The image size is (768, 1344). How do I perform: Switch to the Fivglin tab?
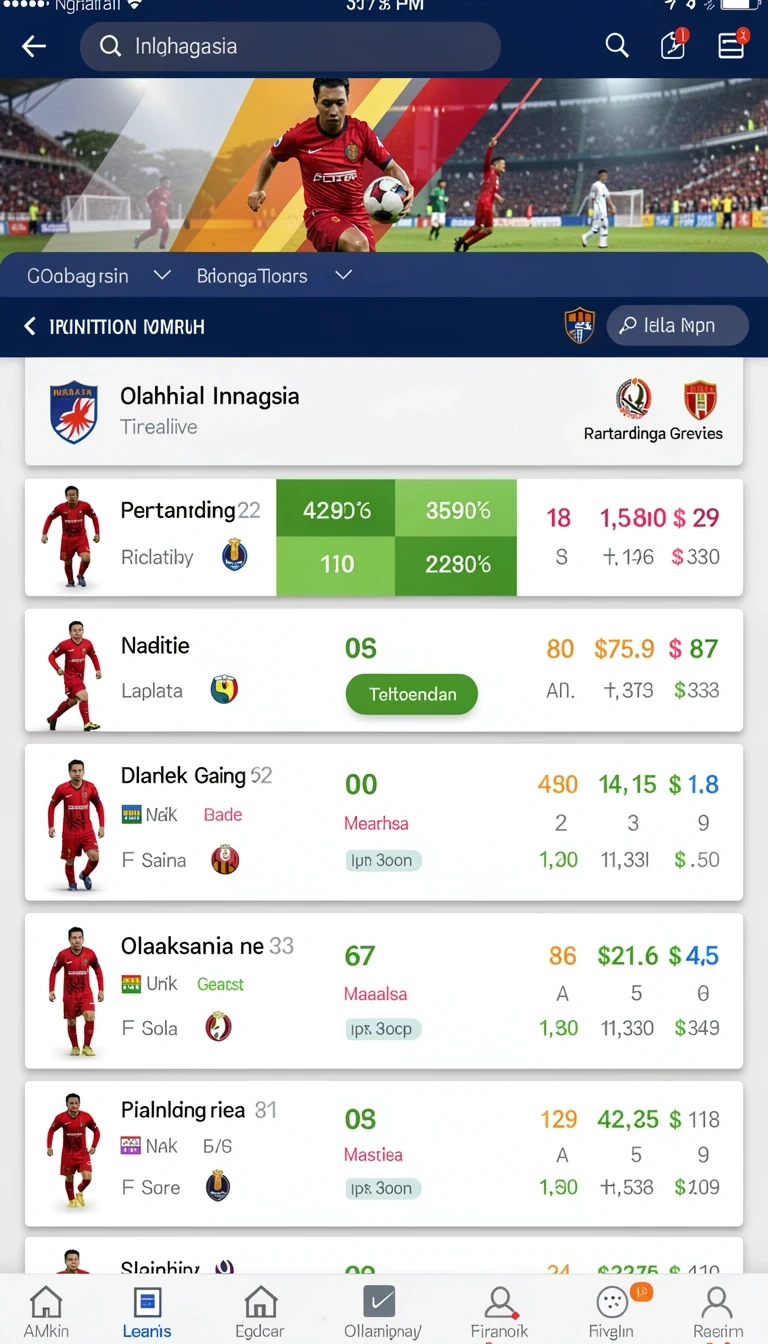611,1312
